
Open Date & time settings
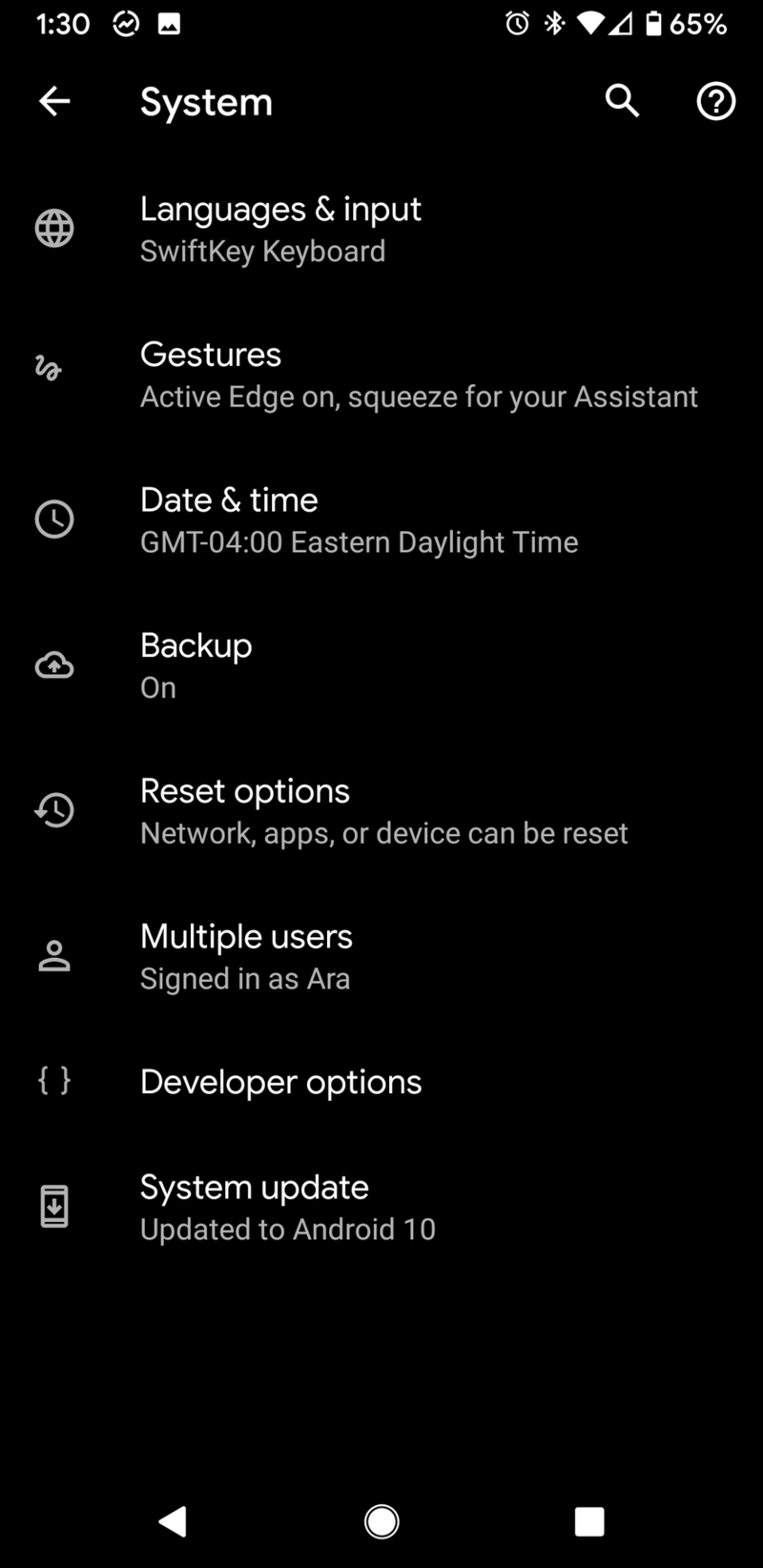[381, 519]
